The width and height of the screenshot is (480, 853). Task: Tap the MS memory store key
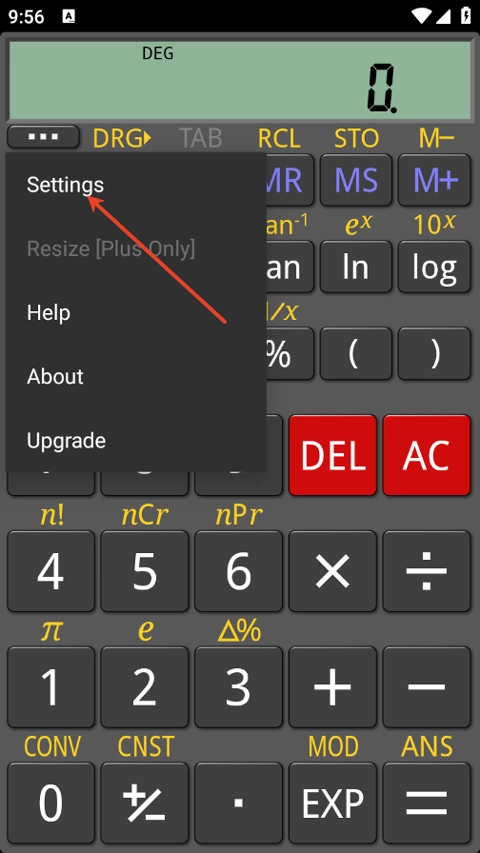(x=356, y=180)
